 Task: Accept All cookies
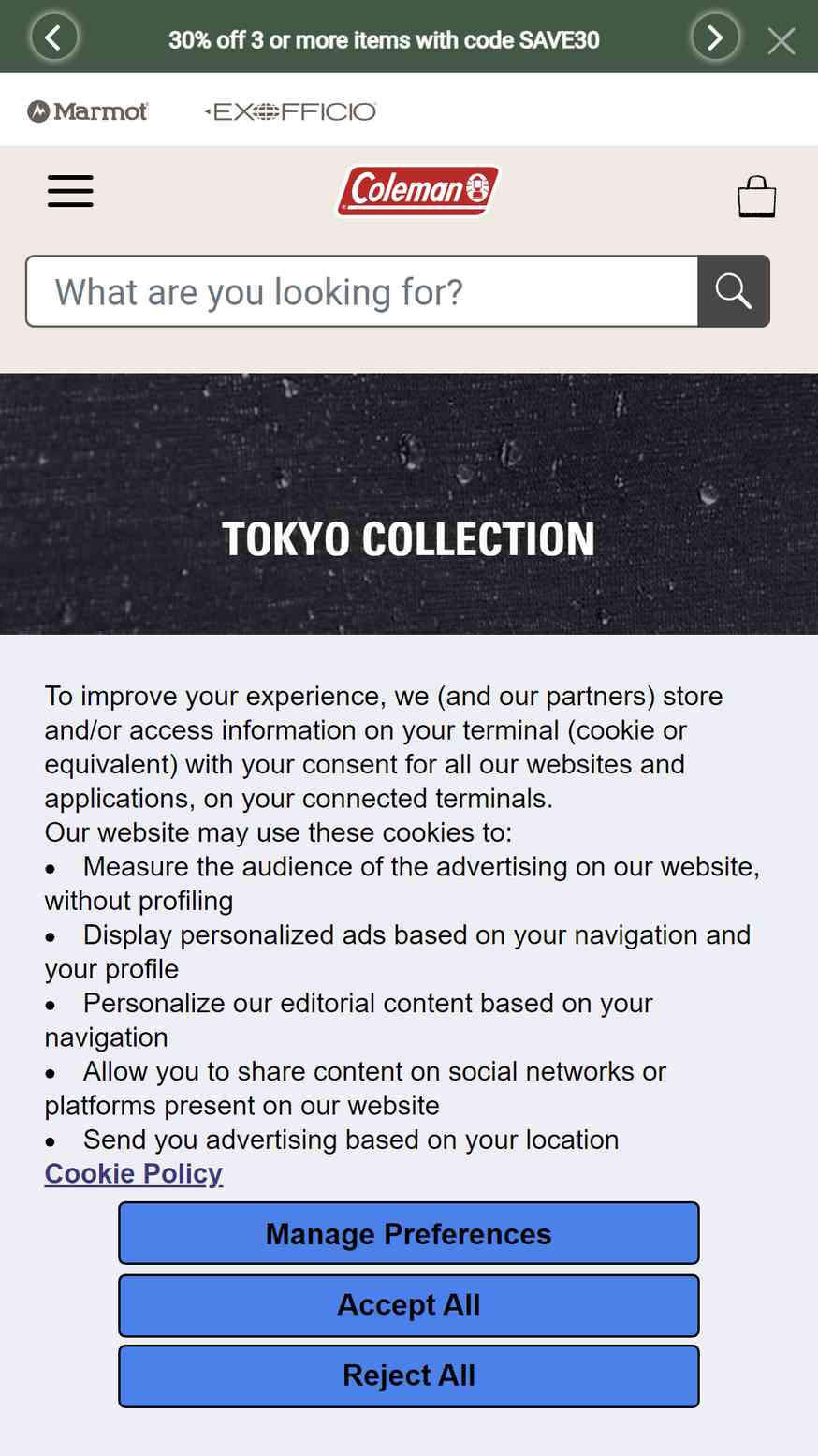tap(409, 1304)
